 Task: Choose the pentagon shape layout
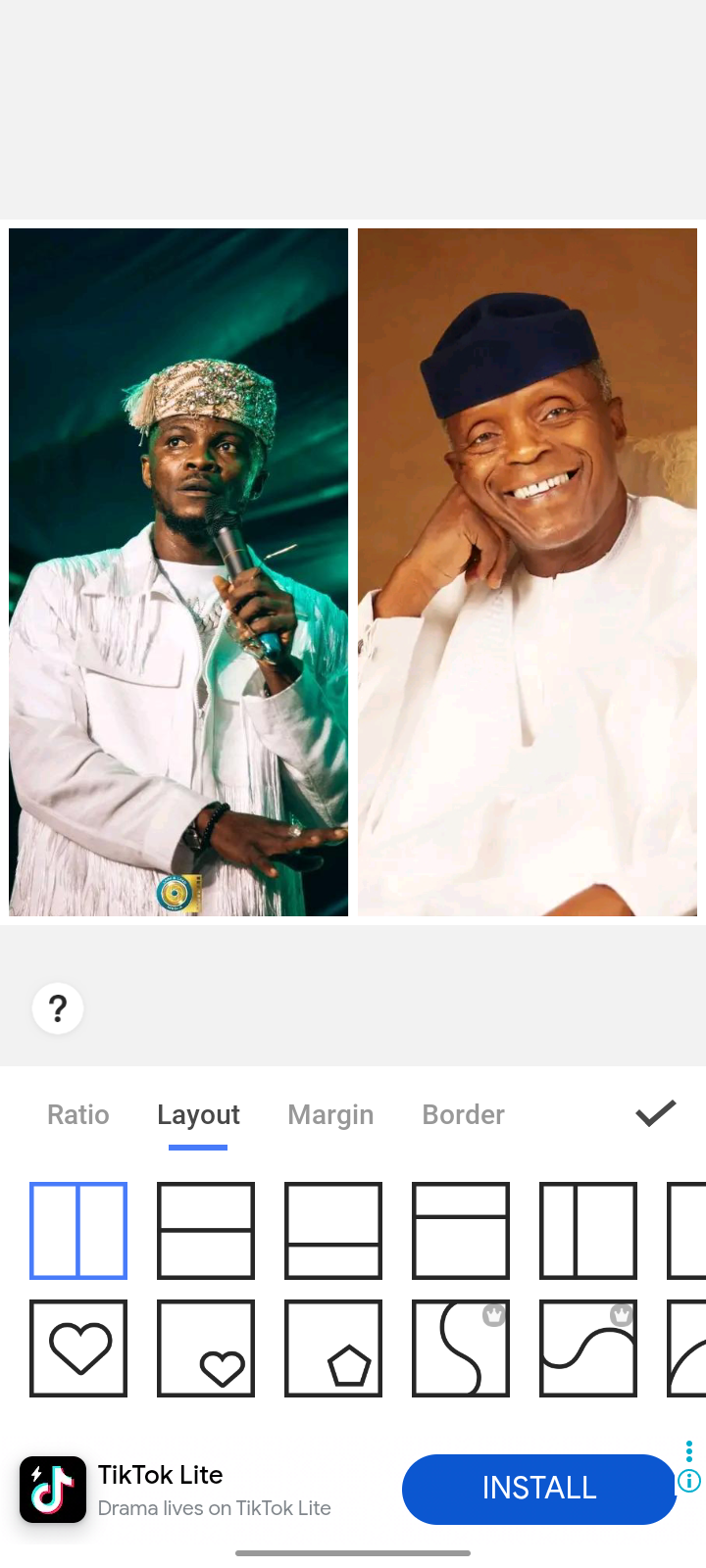[x=333, y=1348]
